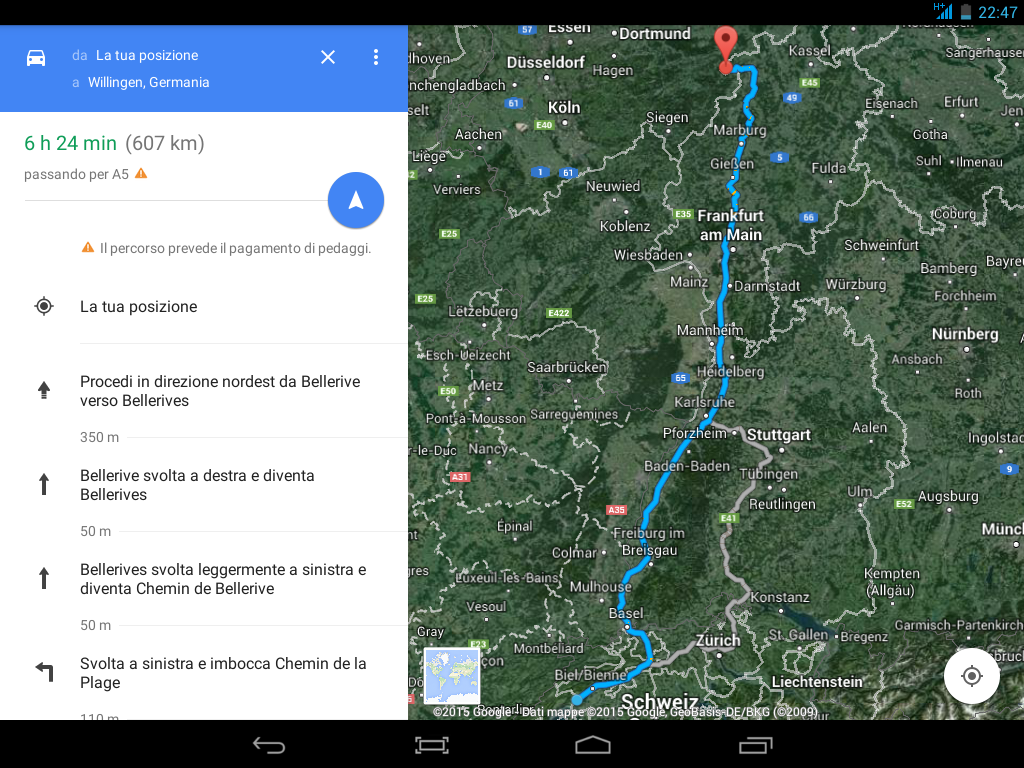Open the overflow menu
The height and width of the screenshot is (768, 1024).
tap(376, 57)
